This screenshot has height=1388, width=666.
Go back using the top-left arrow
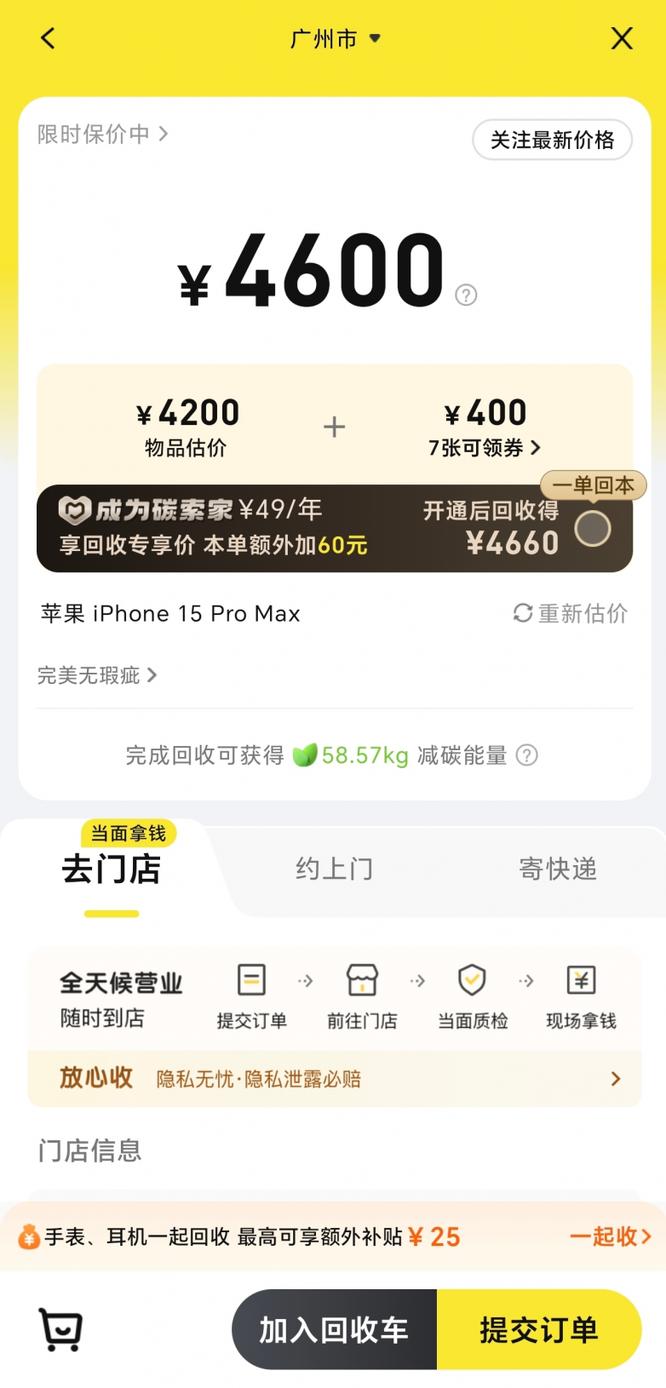click(47, 38)
